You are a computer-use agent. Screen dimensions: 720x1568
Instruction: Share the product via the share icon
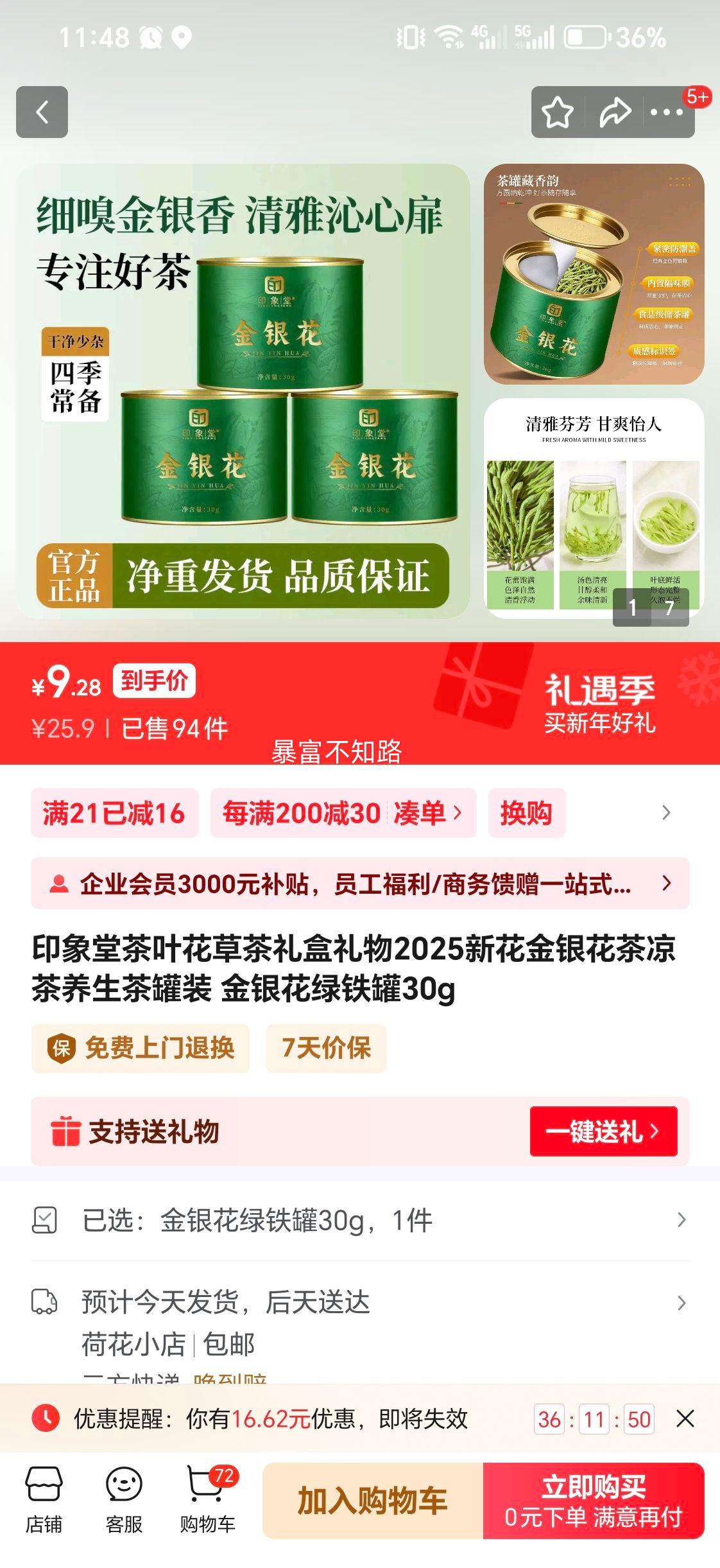pyautogui.click(x=613, y=112)
